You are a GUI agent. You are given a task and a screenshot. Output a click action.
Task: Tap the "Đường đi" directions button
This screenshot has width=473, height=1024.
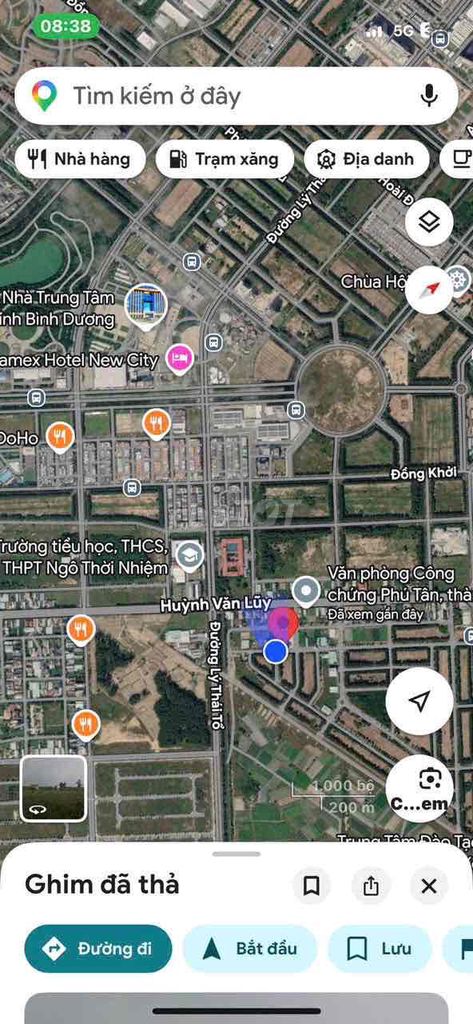coord(98,948)
